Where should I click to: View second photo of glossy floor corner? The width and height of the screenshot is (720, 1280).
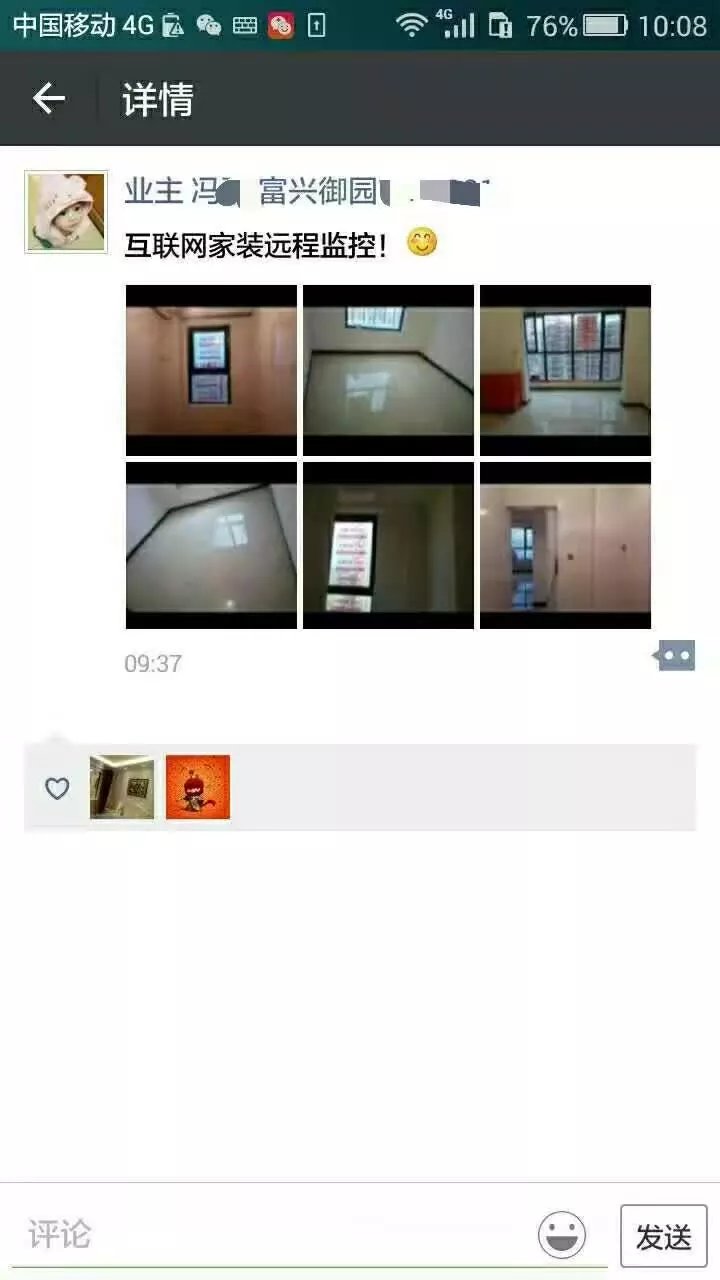pyautogui.click(x=388, y=370)
